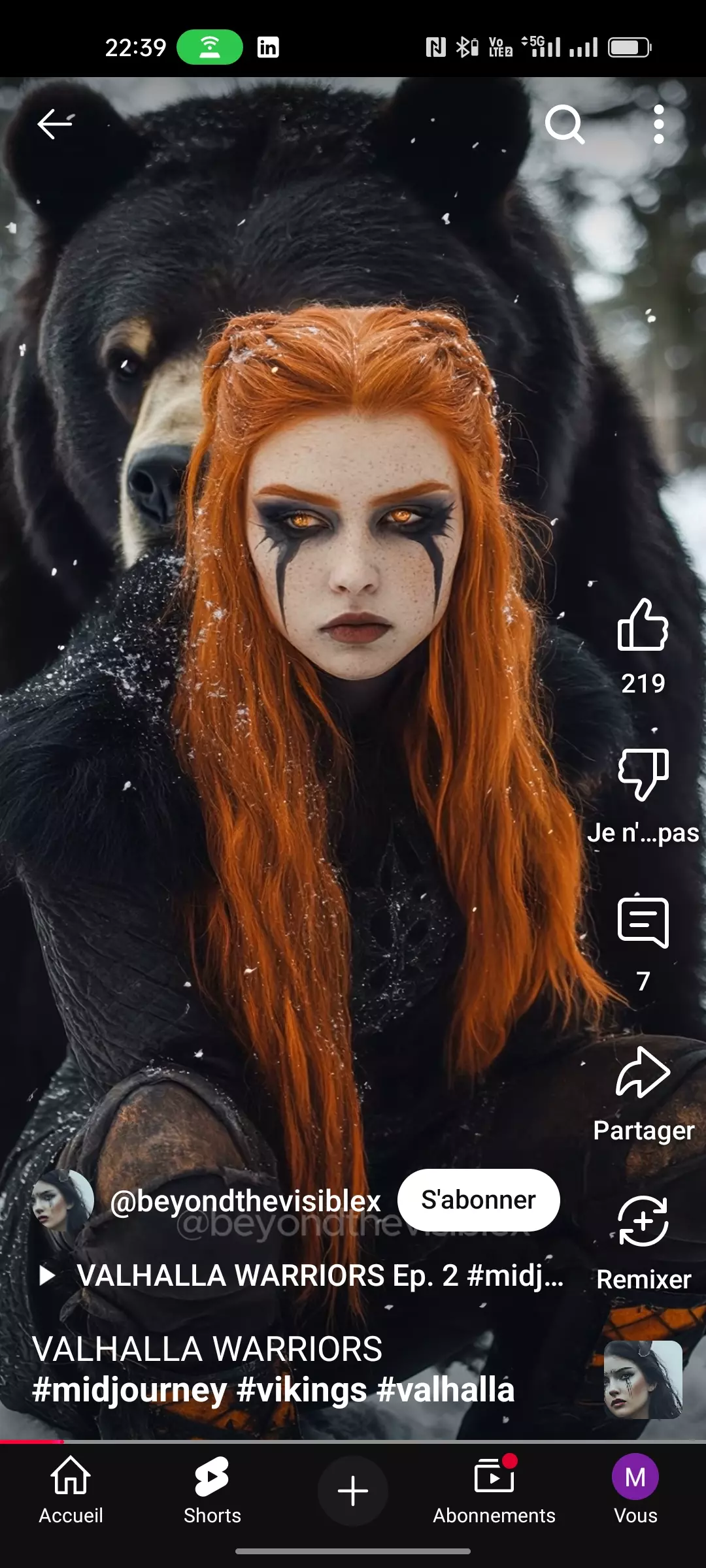706x1568 pixels.
Task: Subscribe with the S'abonner button
Action: pos(479,1200)
